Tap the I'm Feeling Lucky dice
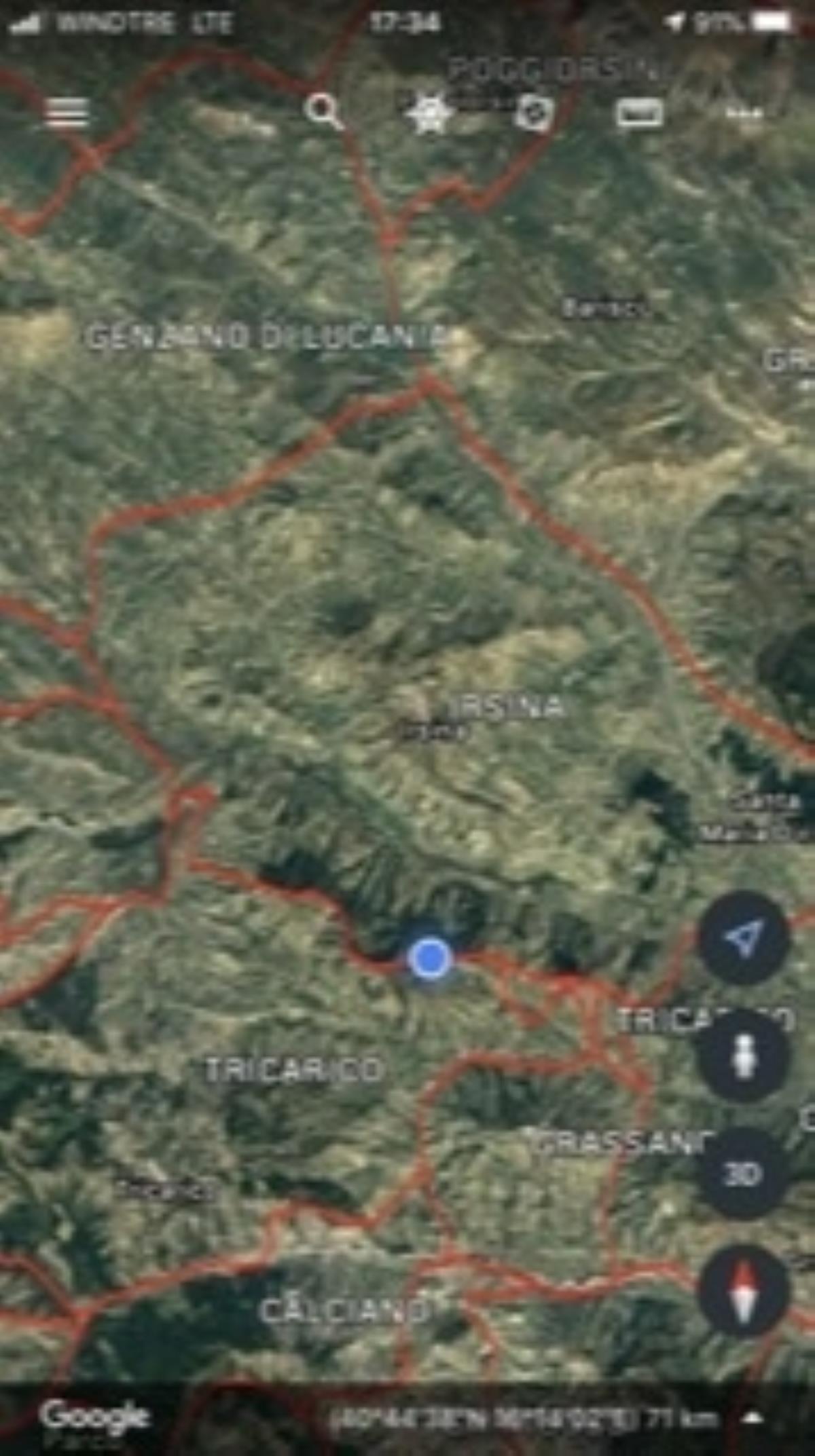Image resolution: width=815 pixels, height=1456 pixels. 534,113
